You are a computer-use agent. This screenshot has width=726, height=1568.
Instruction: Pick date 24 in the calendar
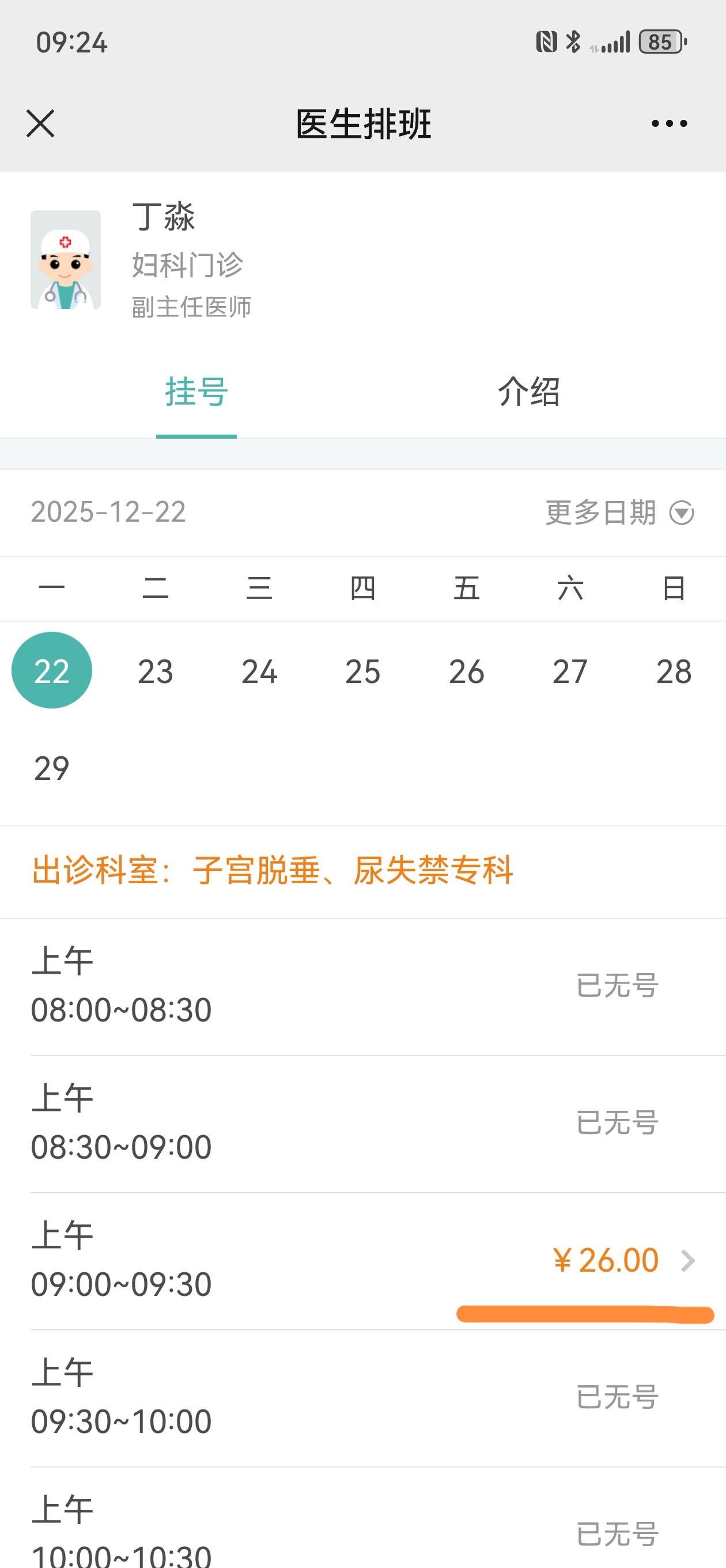pyautogui.click(x=259, y=672)
